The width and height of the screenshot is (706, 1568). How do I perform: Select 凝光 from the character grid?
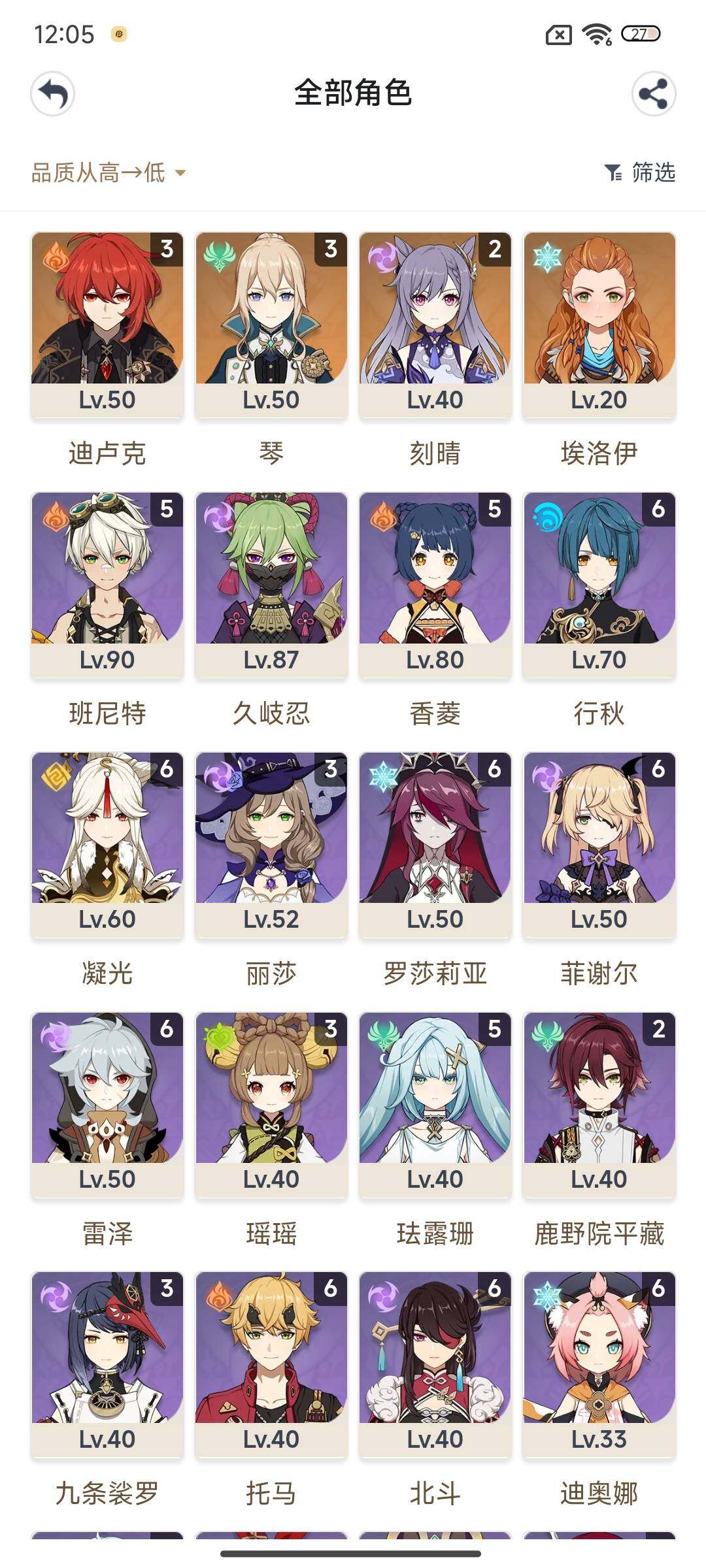point(107,844)
